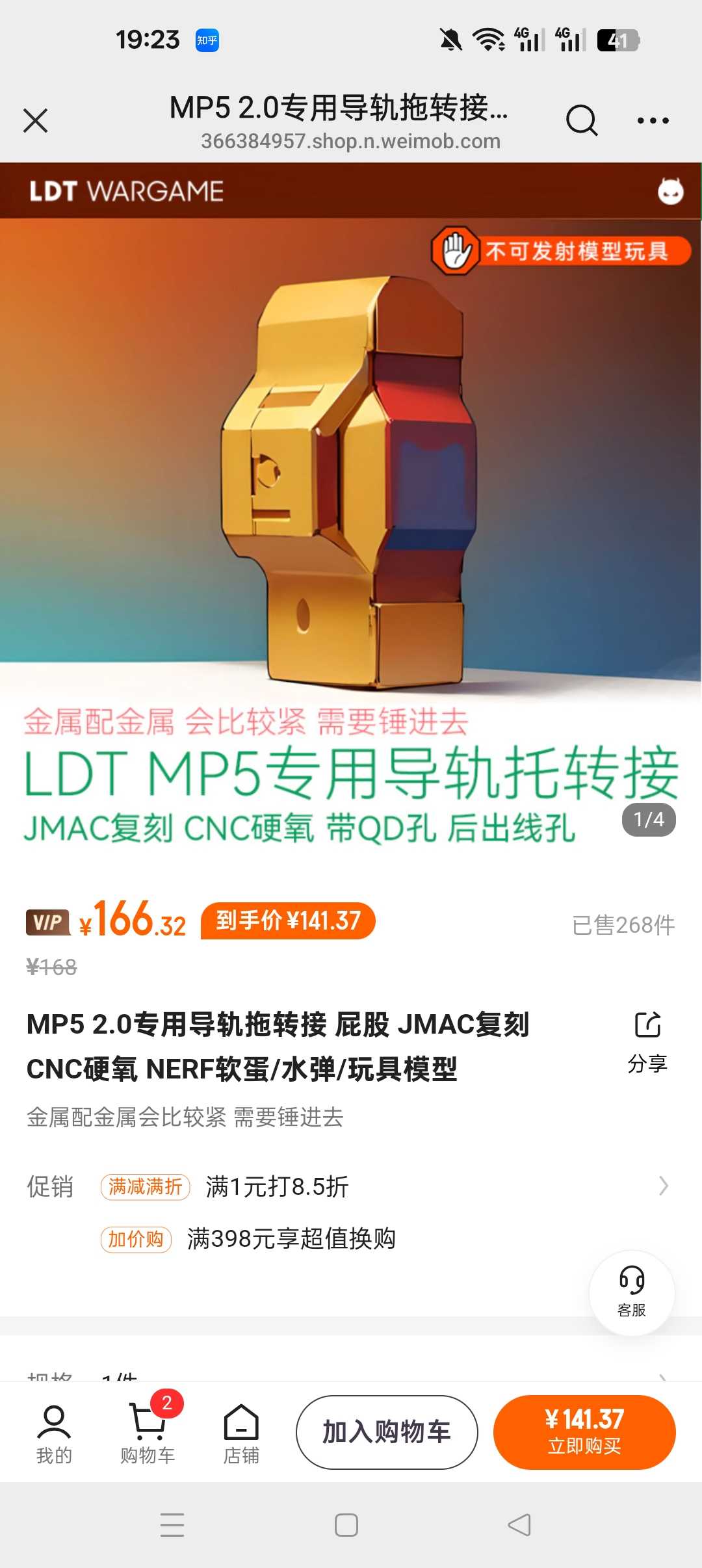702x1568 pixels.
Task: Open the search icon in the title bar
Action: [x=581, y=120]
